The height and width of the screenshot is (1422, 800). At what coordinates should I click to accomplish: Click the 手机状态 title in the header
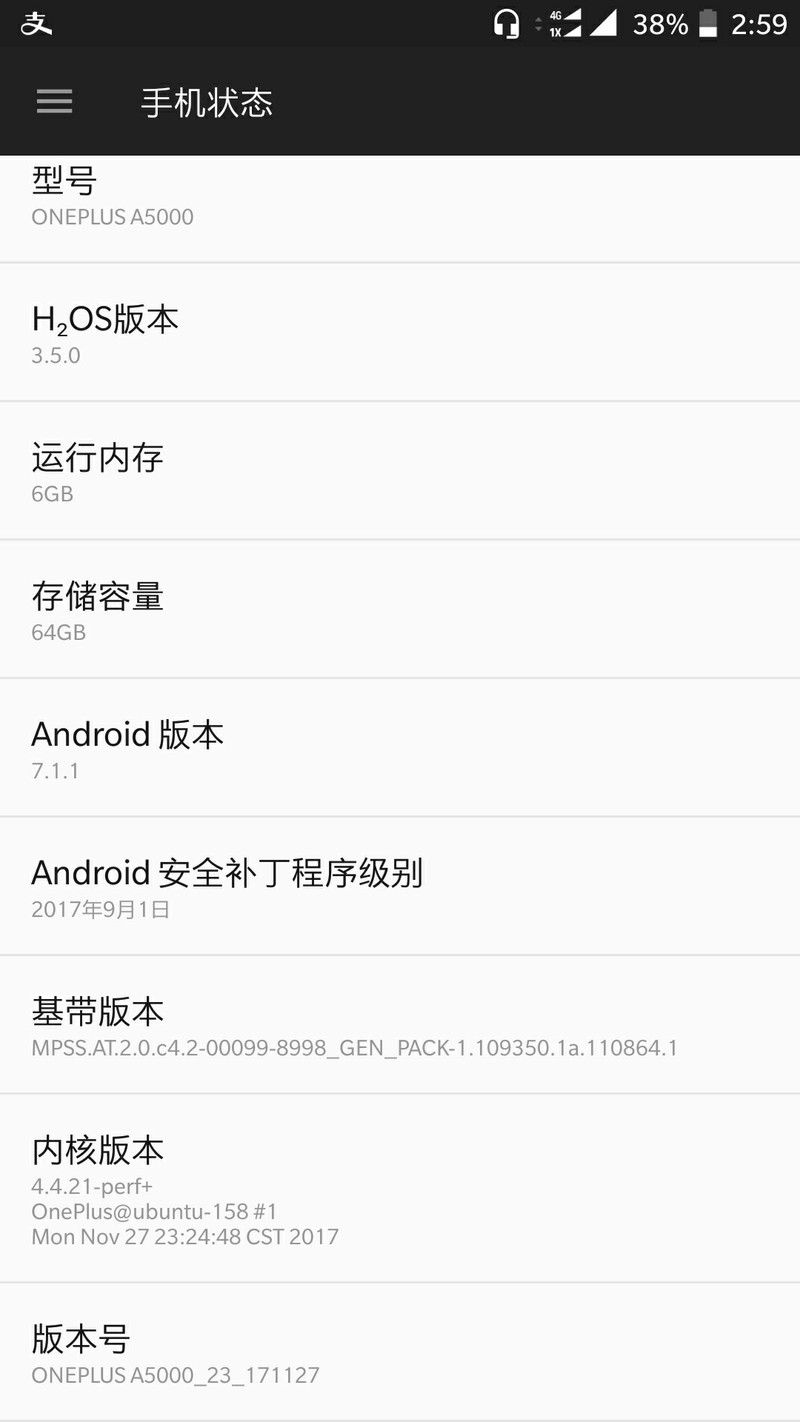tap(207, 101)
